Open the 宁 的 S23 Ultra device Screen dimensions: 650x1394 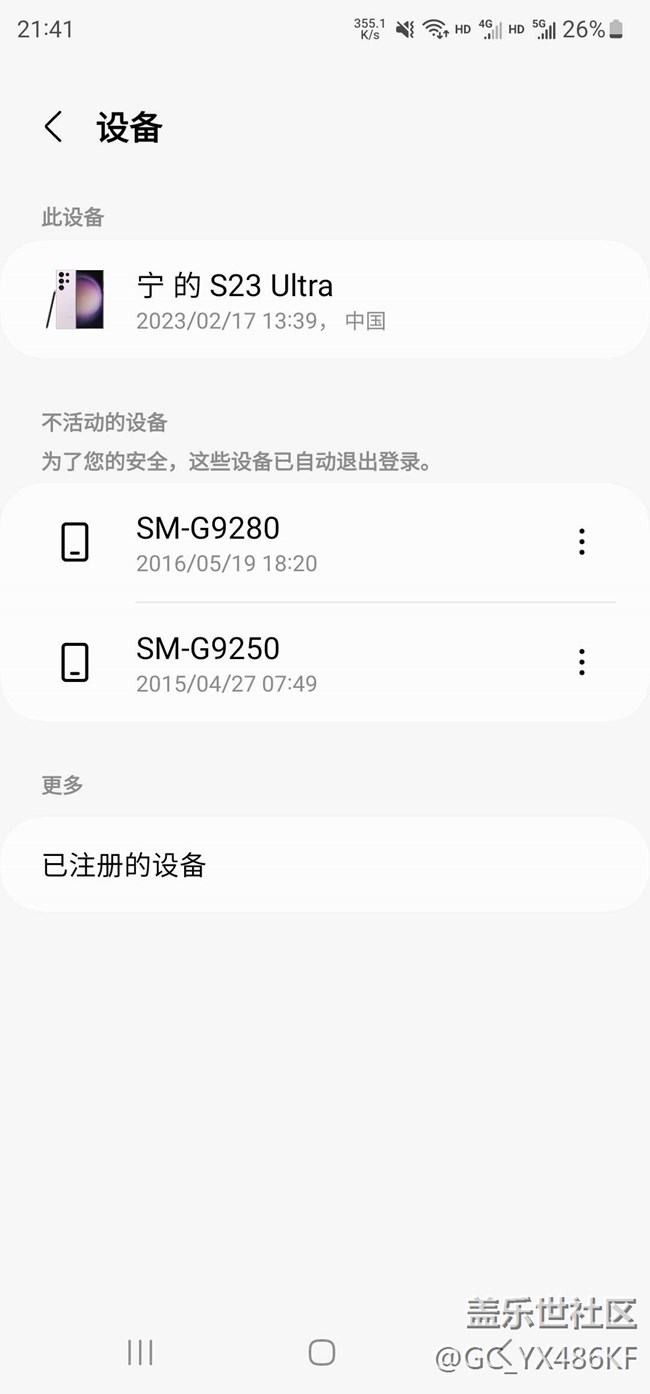324,299
